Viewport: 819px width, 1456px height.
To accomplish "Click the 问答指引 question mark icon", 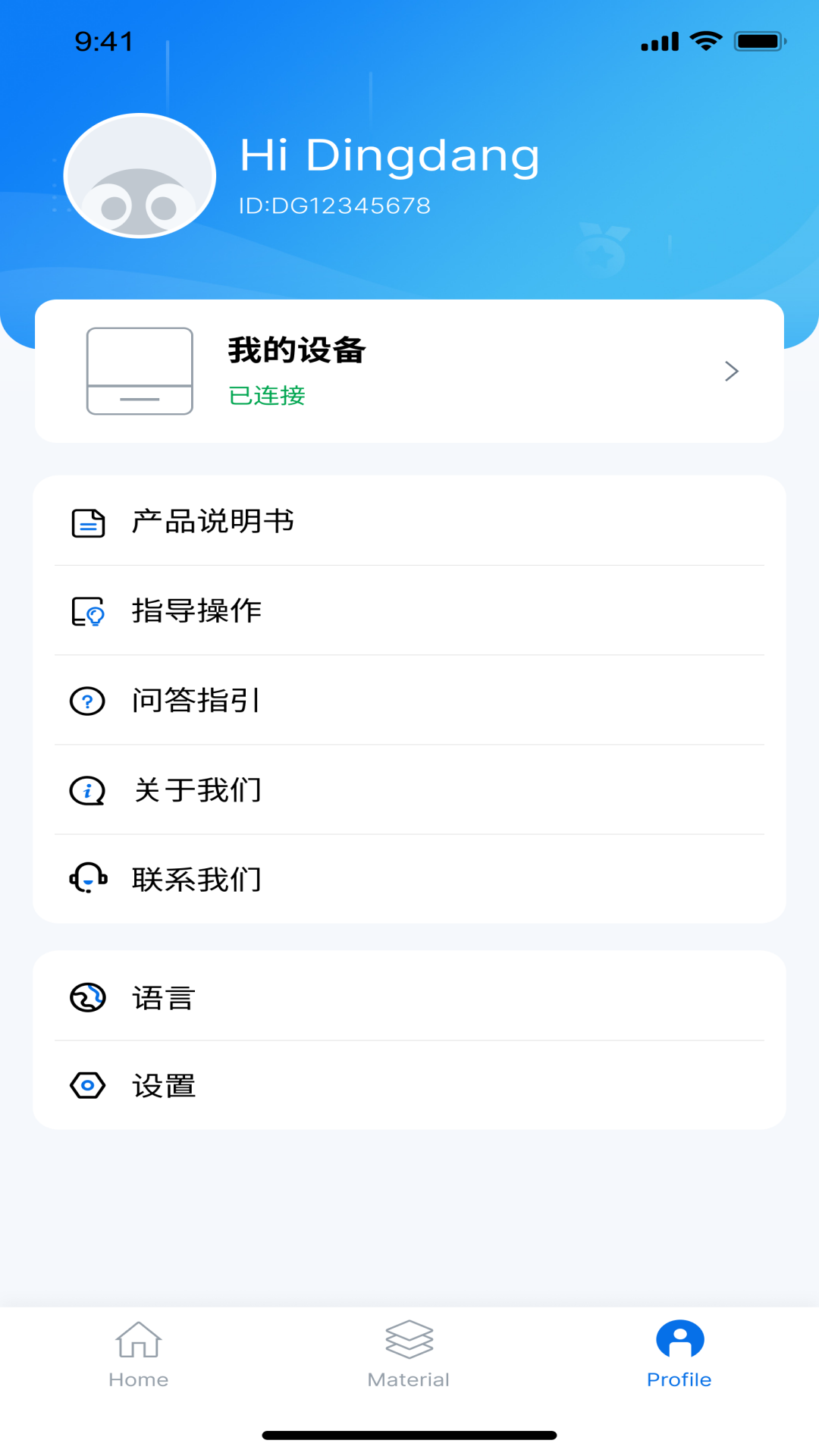I will pyautogui.click(x=86, y=701).
